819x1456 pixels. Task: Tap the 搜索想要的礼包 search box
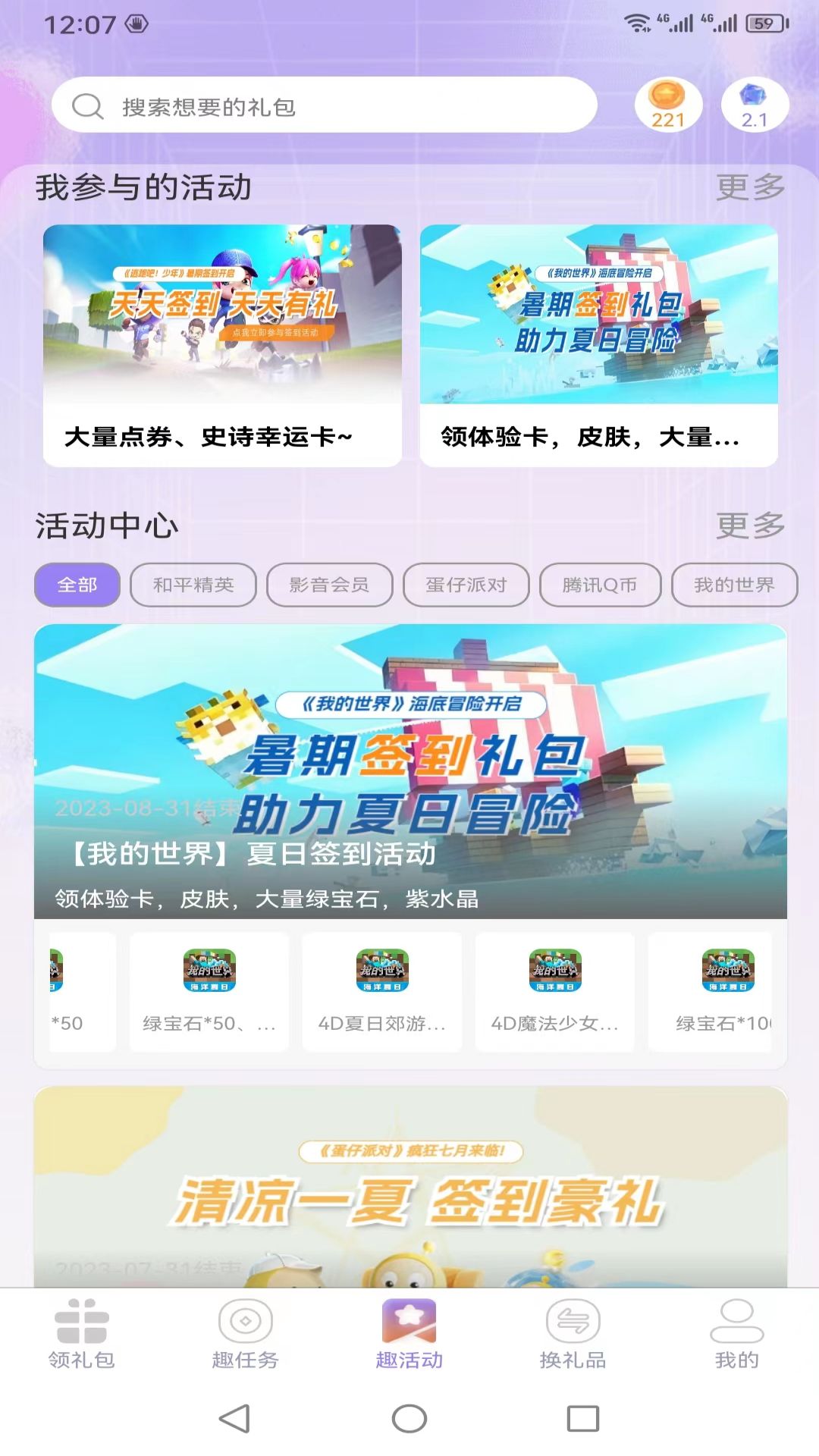324,106
